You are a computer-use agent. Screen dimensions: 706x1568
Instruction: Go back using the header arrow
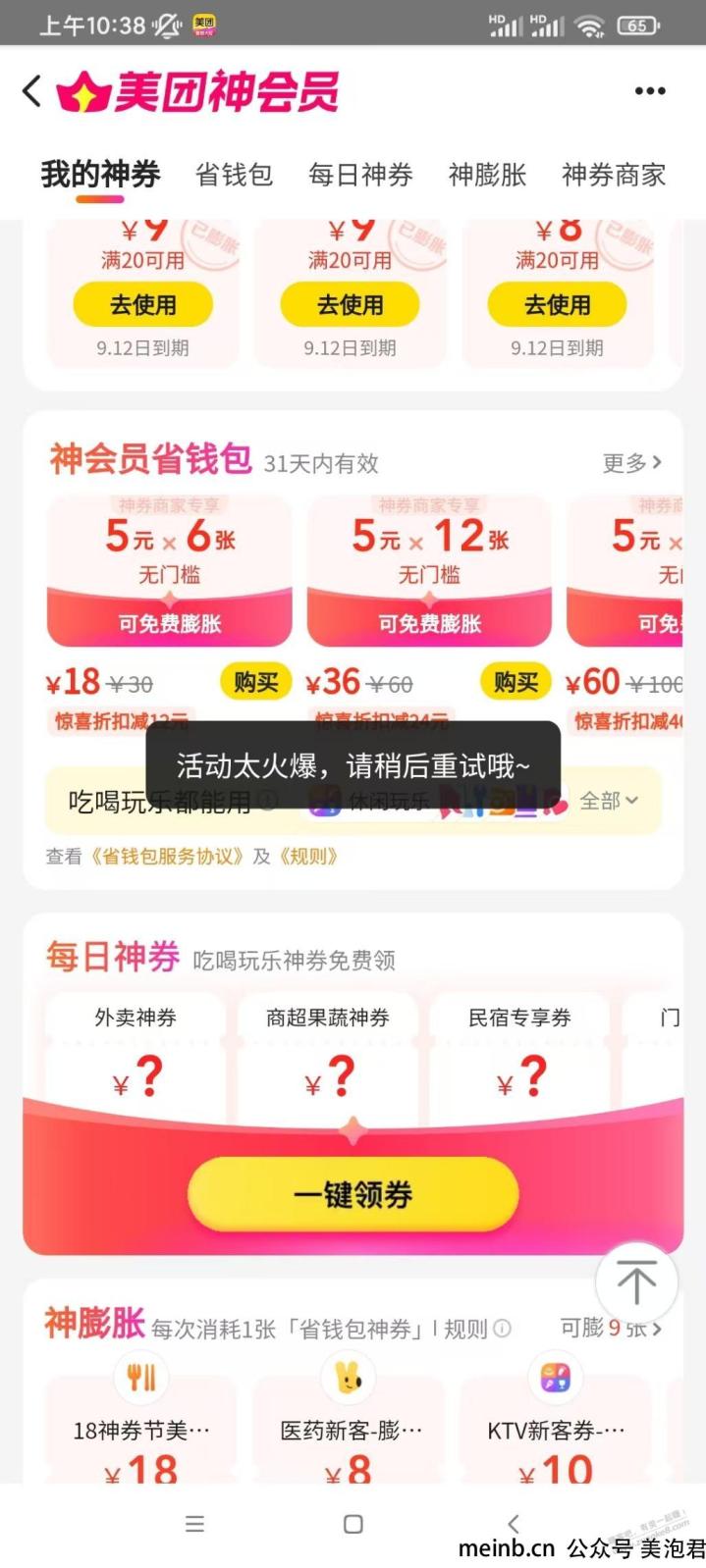pos(32,91)
